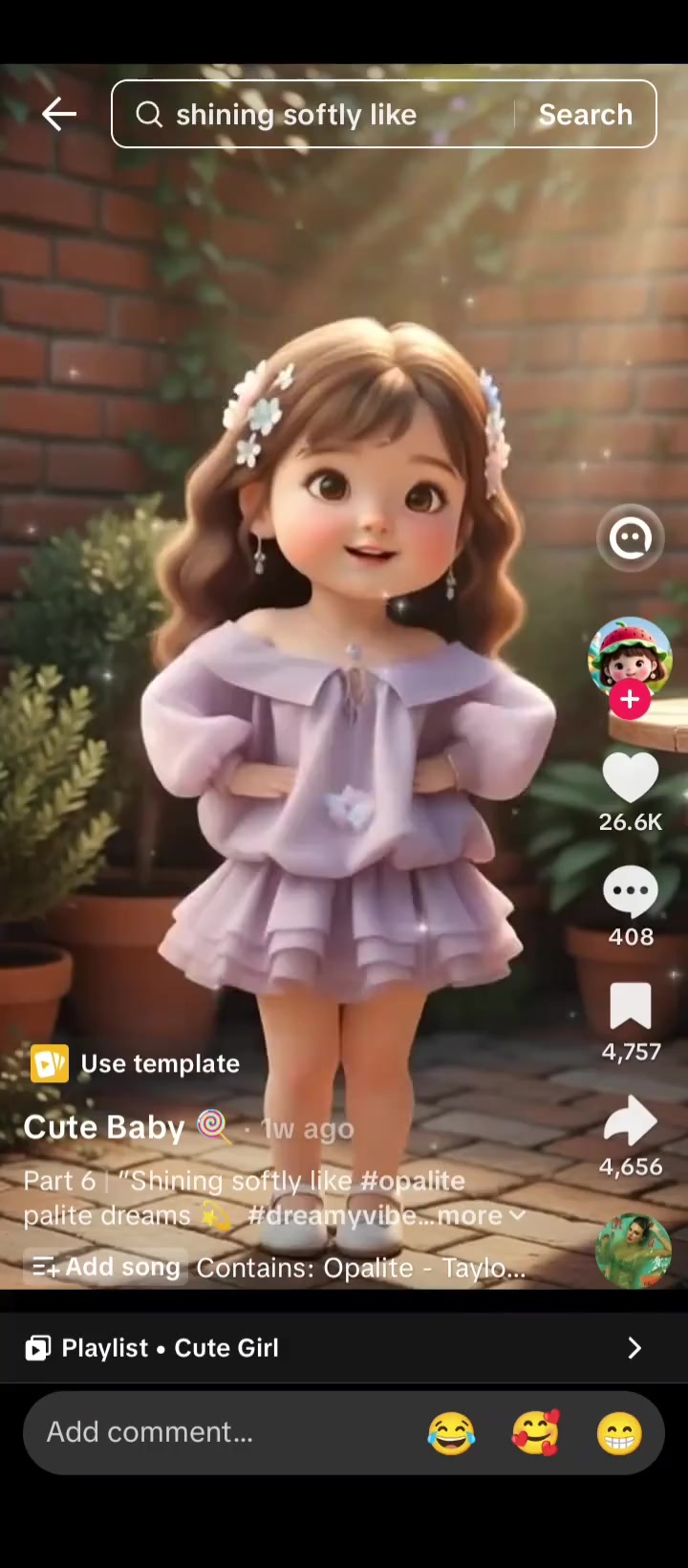Insert the laughing-crying emoji

coord(451,1432)
